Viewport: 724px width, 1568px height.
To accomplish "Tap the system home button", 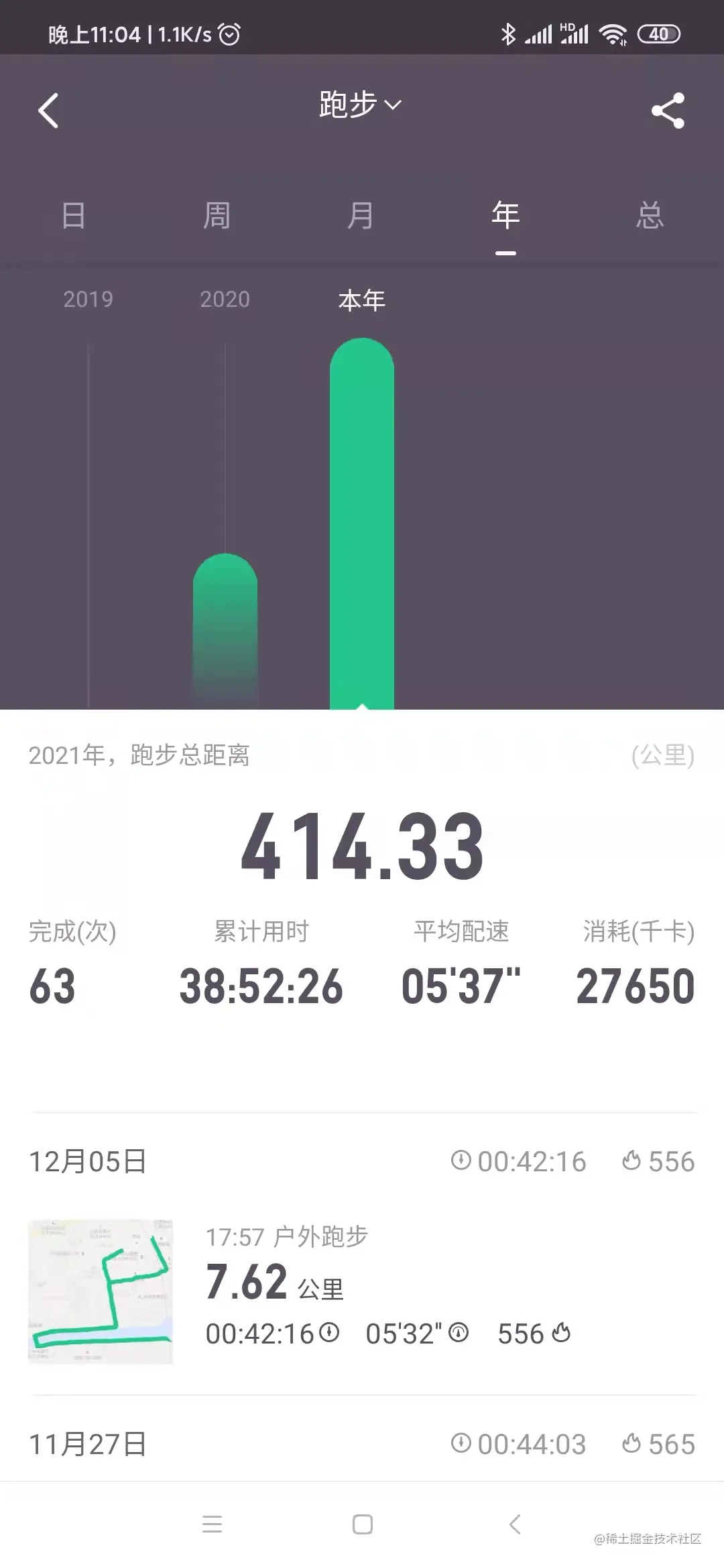I will [363, 1524].
